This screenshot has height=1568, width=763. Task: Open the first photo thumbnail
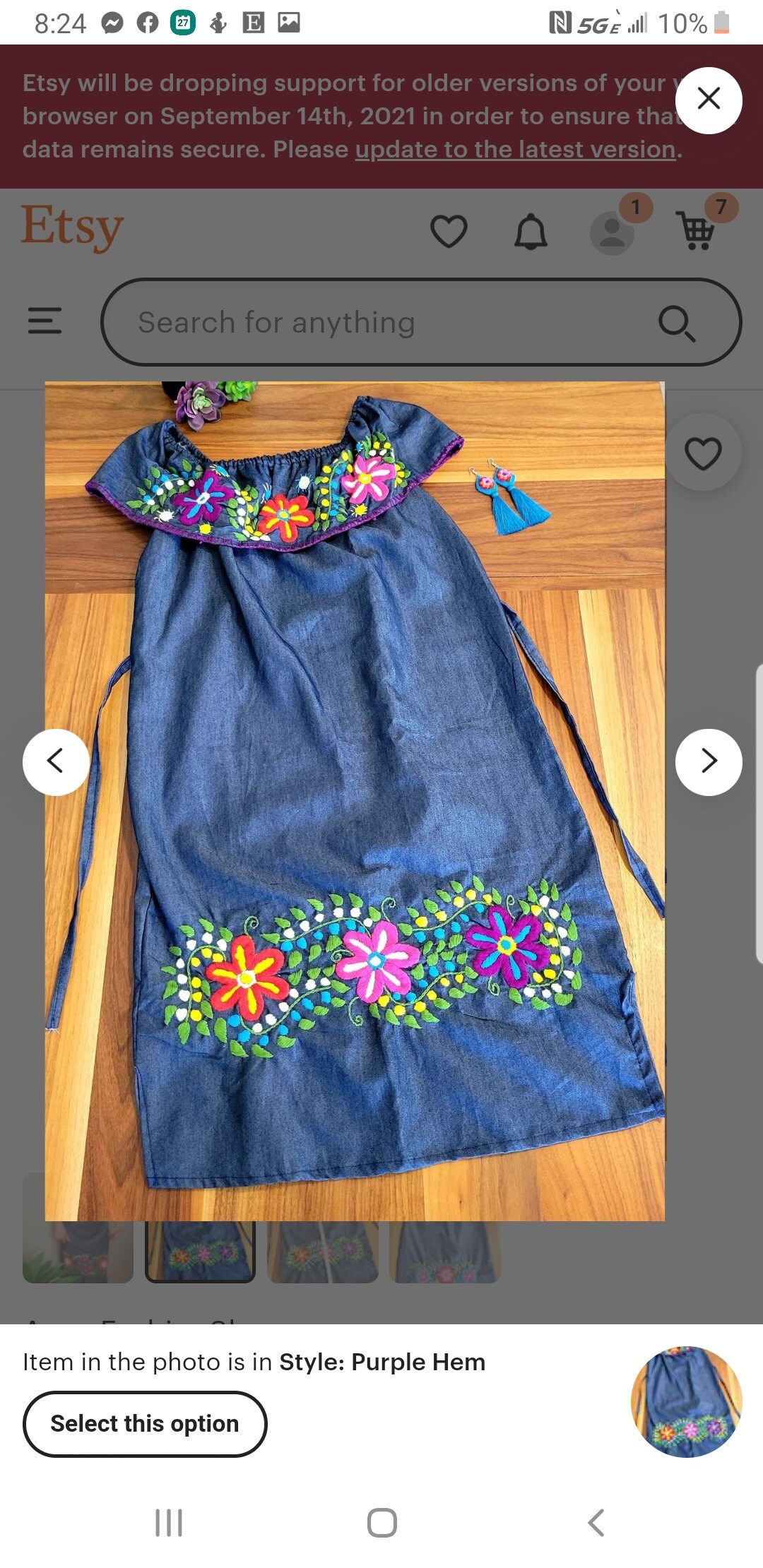(78, 1251)
